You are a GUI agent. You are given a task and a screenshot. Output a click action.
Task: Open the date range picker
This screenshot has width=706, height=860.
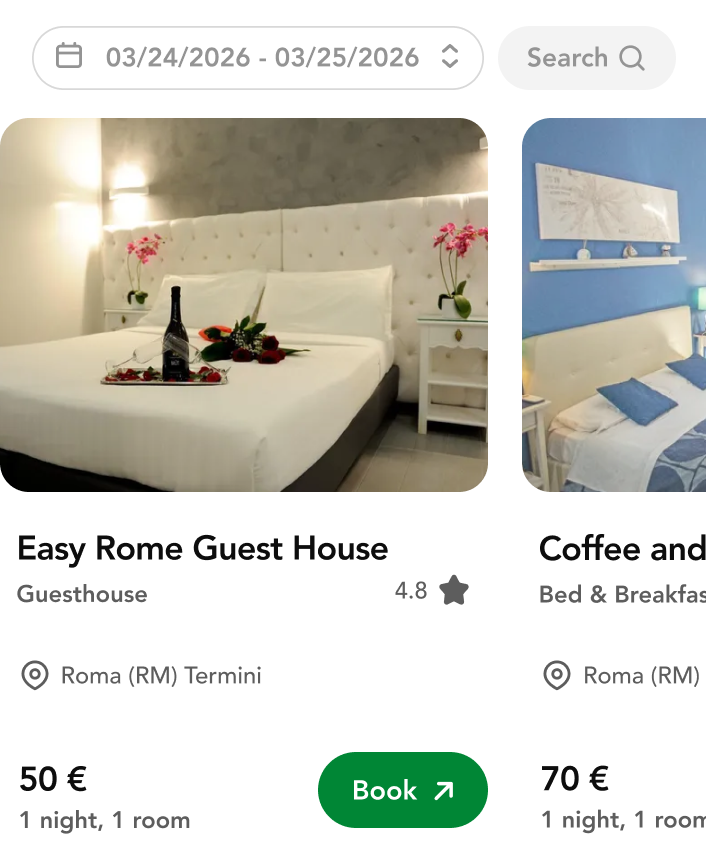258,58
